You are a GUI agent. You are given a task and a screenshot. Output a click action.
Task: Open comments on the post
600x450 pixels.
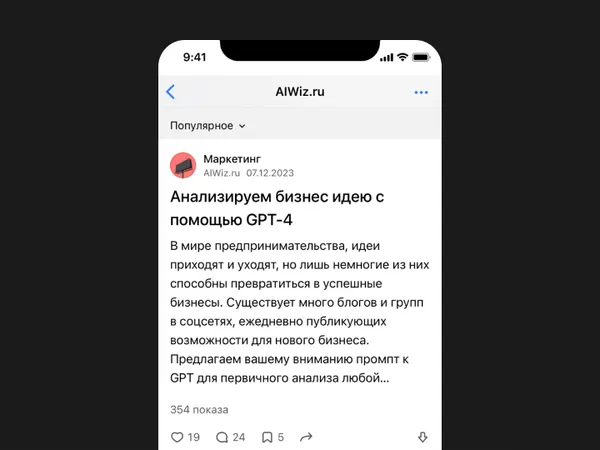point(223,437)
